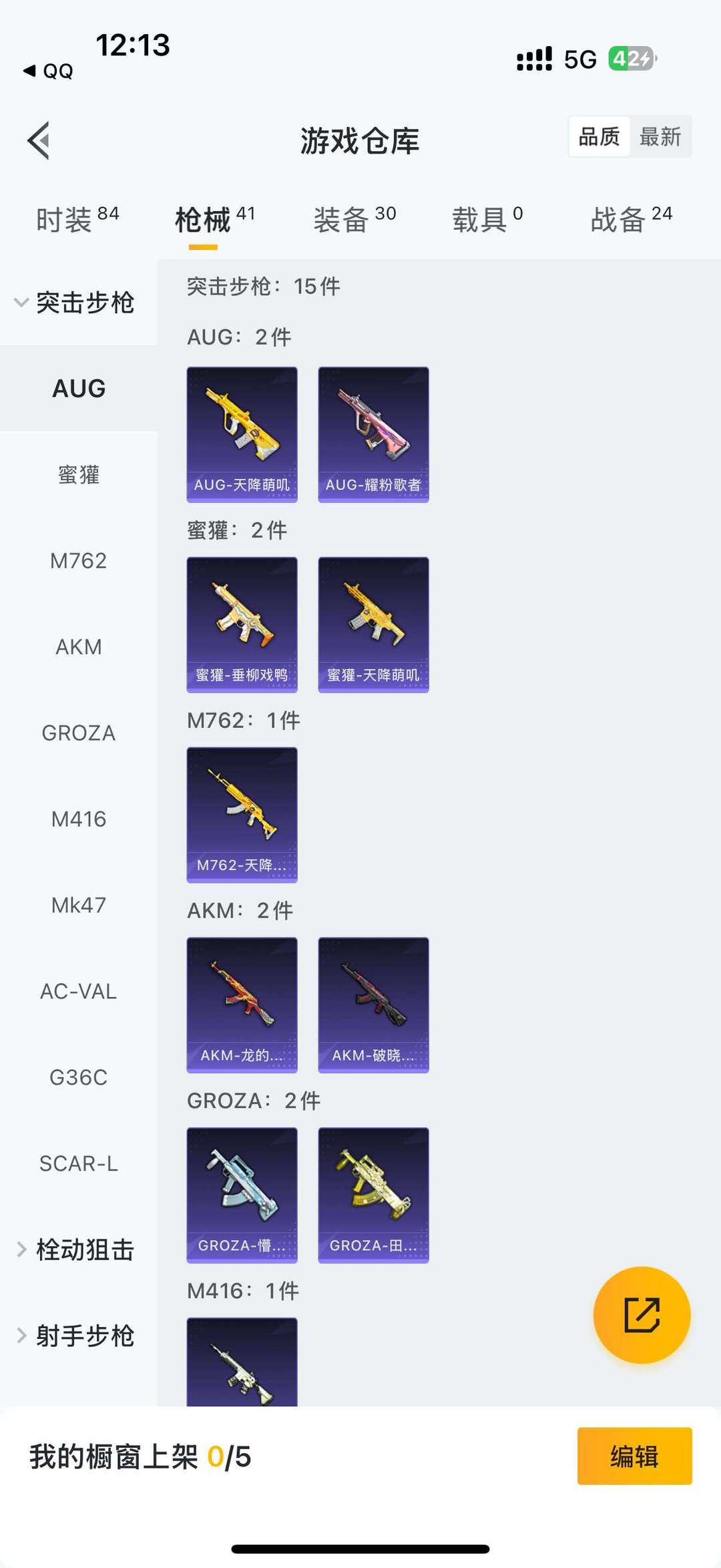Open the 蜜獾-垂柳戏鸭 skin
Viewport: 721px width, 1568px height.
coord(242,624)
